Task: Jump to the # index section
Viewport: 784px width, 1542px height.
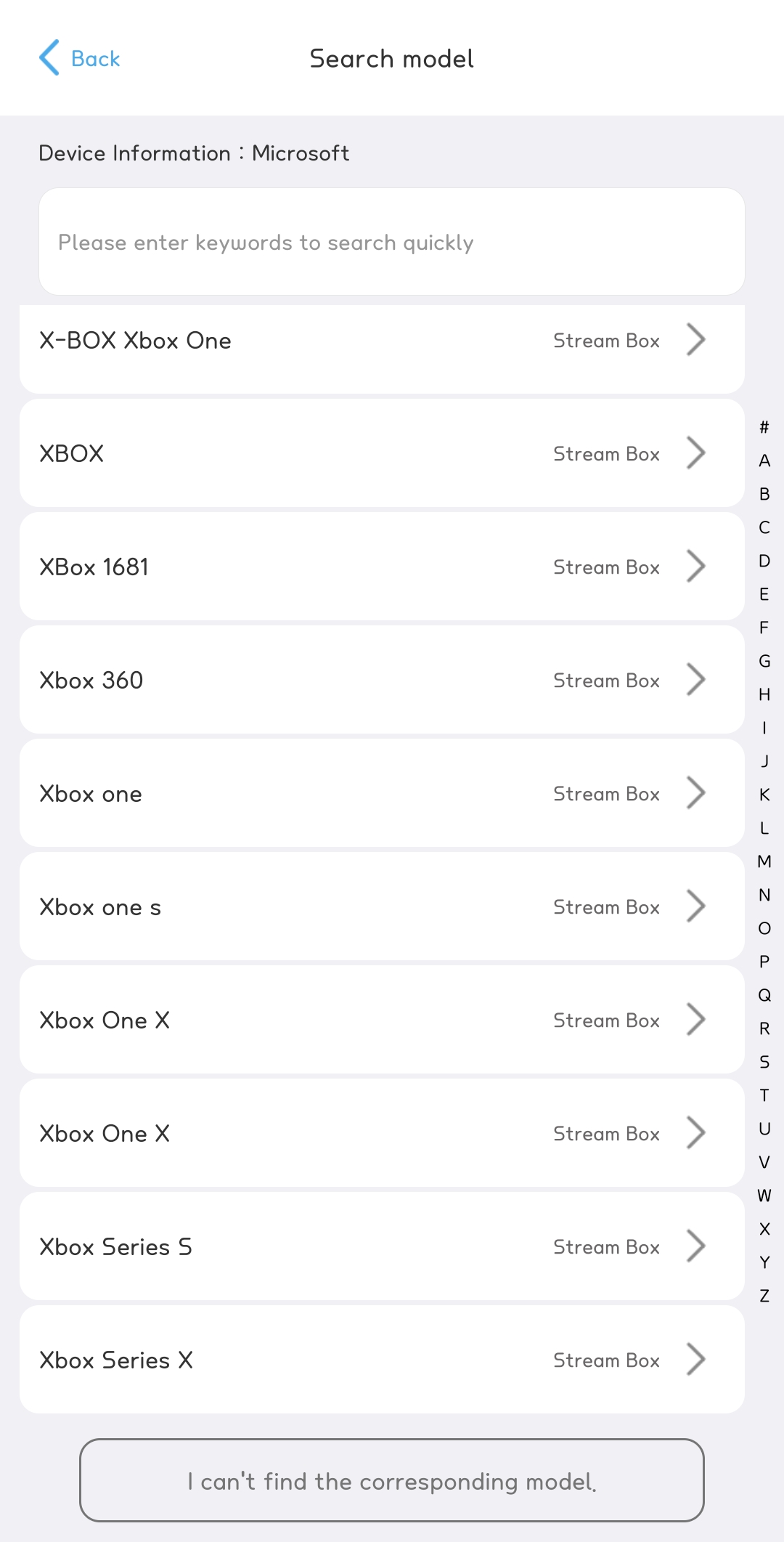Action: (x=764, y=427)
